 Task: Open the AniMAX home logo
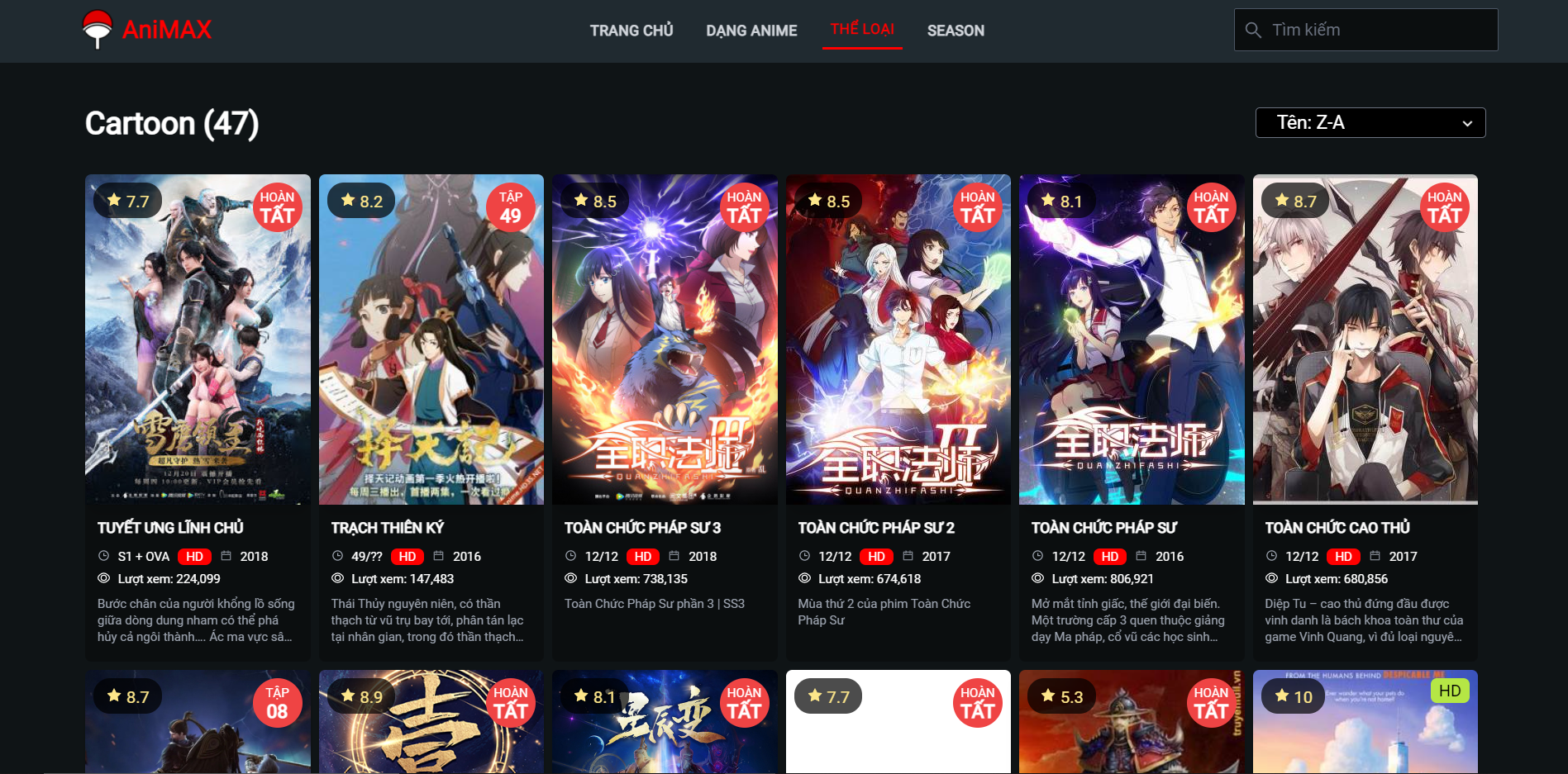147,31
